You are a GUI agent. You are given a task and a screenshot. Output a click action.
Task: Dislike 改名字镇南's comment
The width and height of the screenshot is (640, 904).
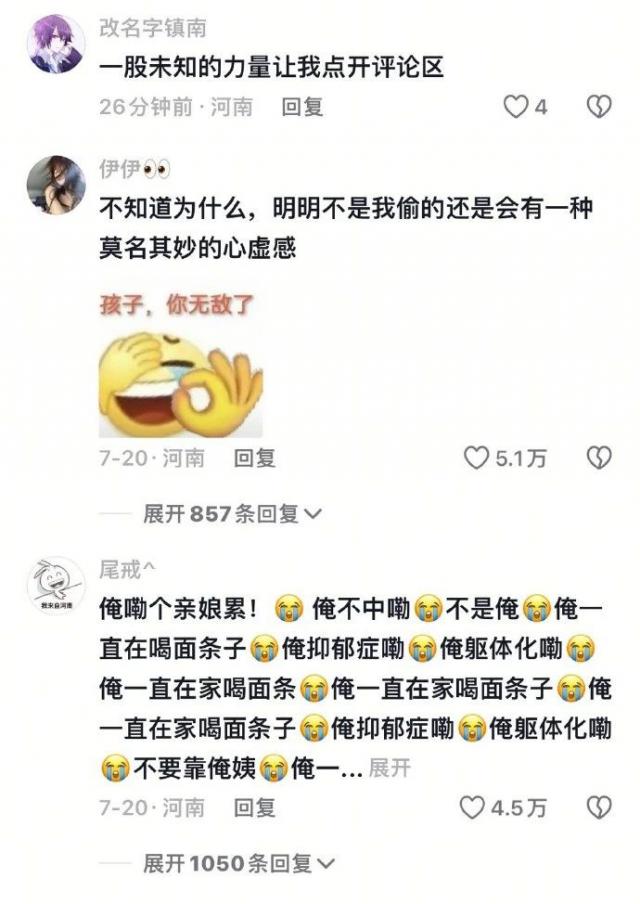click(x=598, y=107)
